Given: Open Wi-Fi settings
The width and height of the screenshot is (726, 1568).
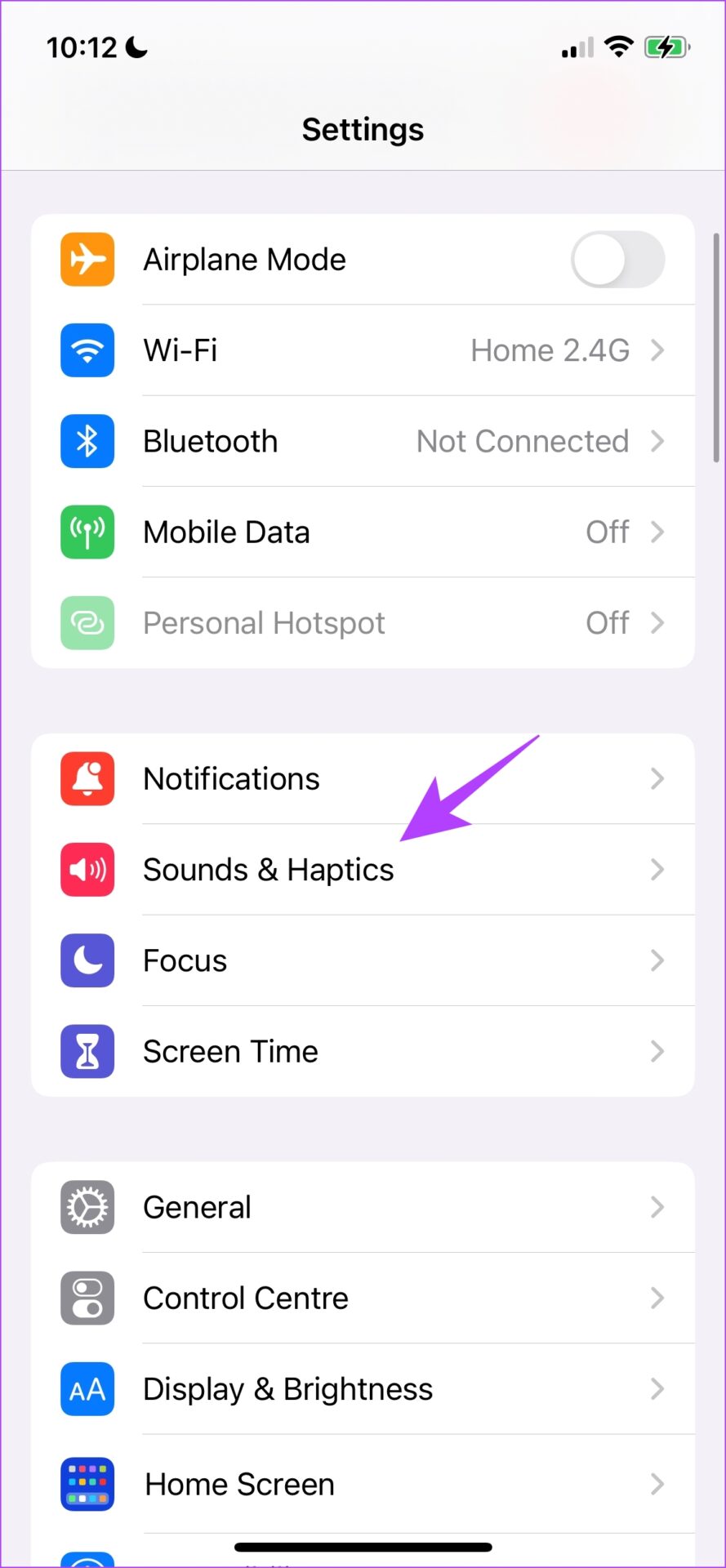Looking at the screenshot, I should point(363,350).
